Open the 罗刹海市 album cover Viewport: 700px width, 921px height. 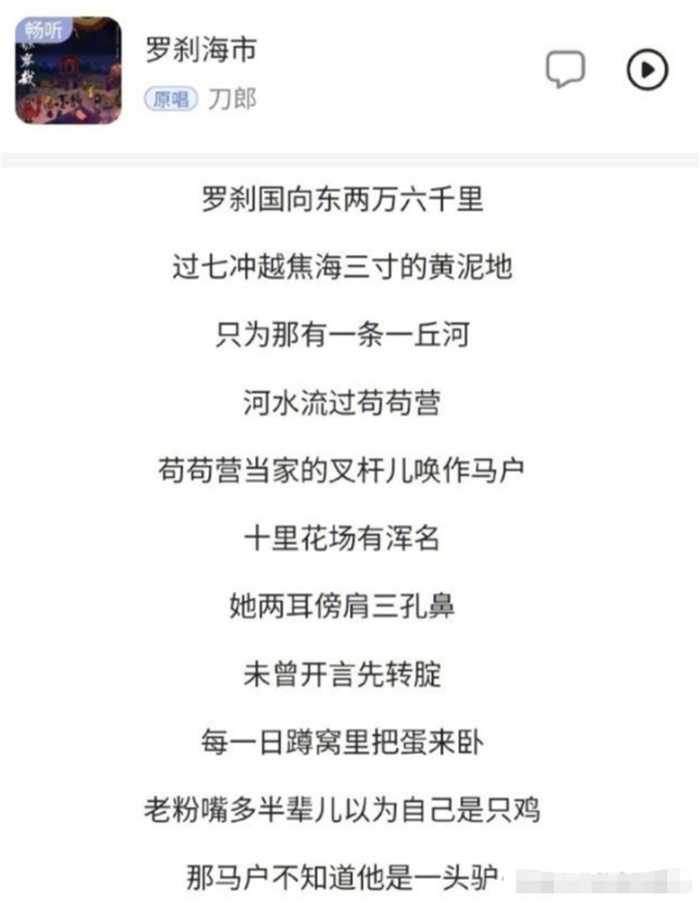(68, 70)
